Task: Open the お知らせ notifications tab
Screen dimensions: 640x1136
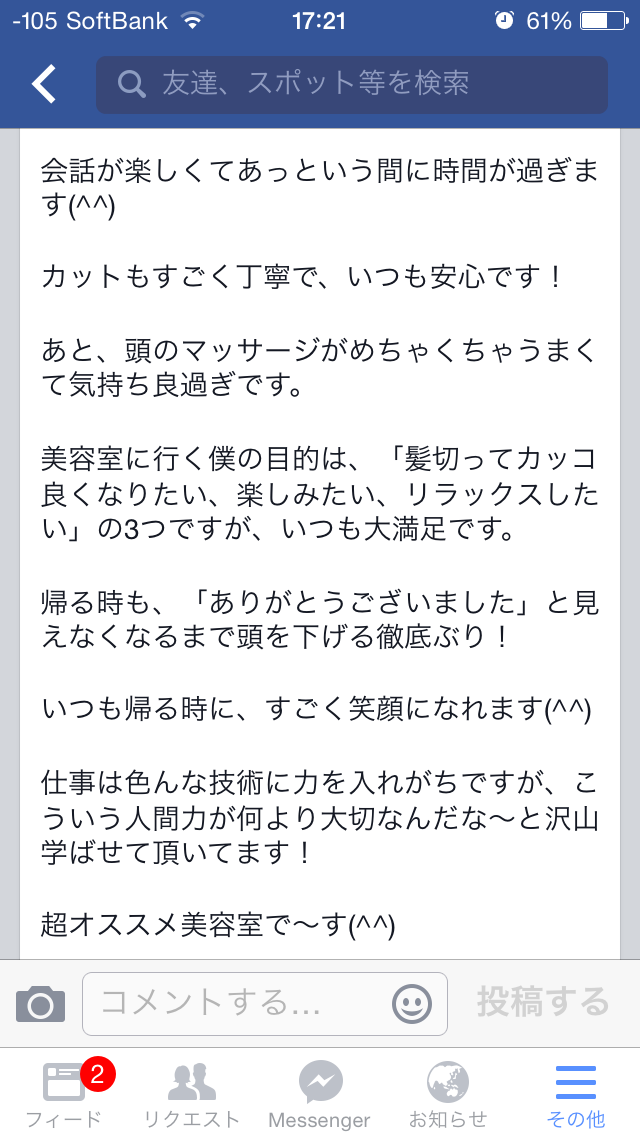Action: [x=448, y=1094]
